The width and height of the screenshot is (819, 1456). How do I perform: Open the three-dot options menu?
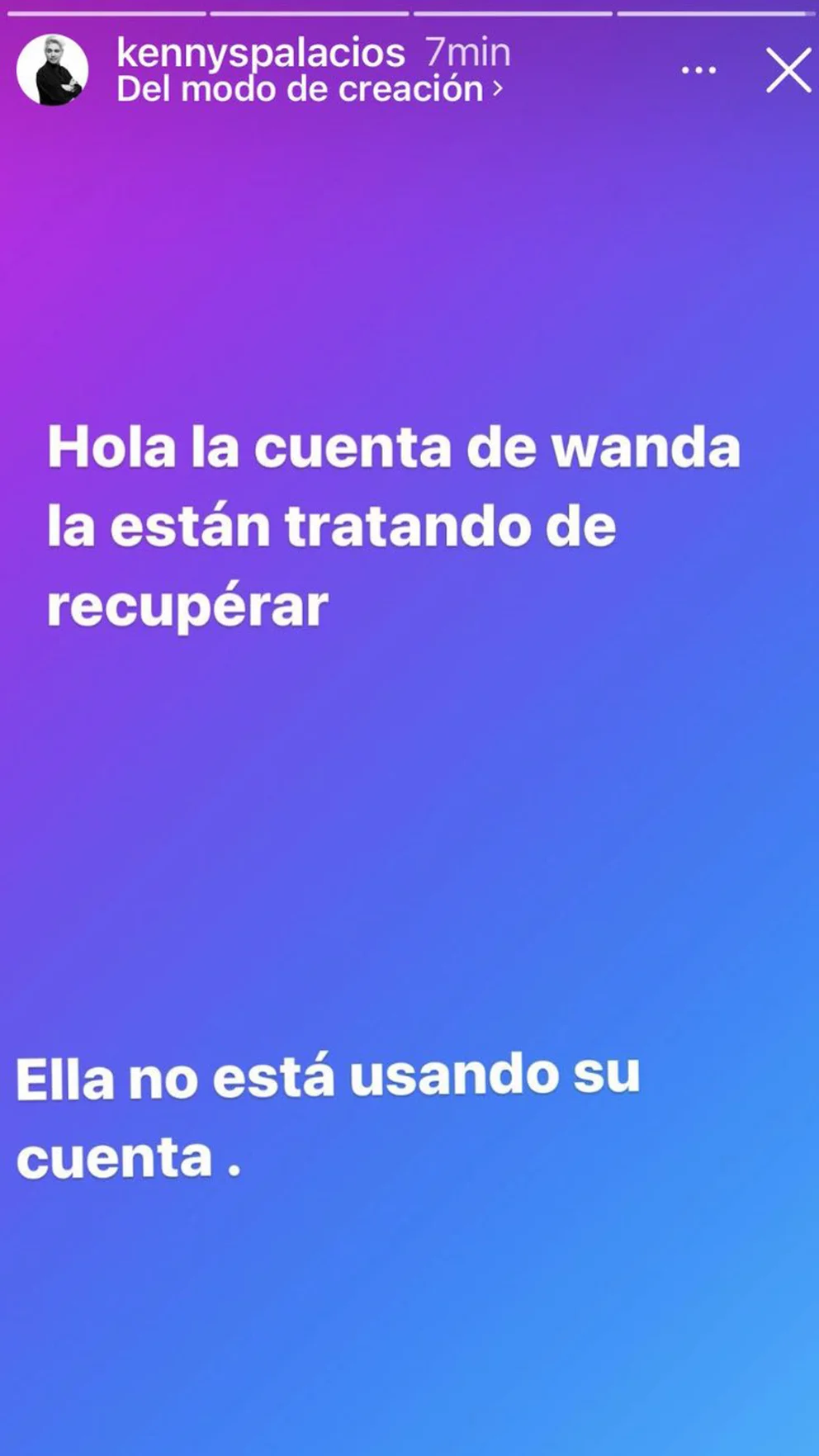(x=698, y=70)
